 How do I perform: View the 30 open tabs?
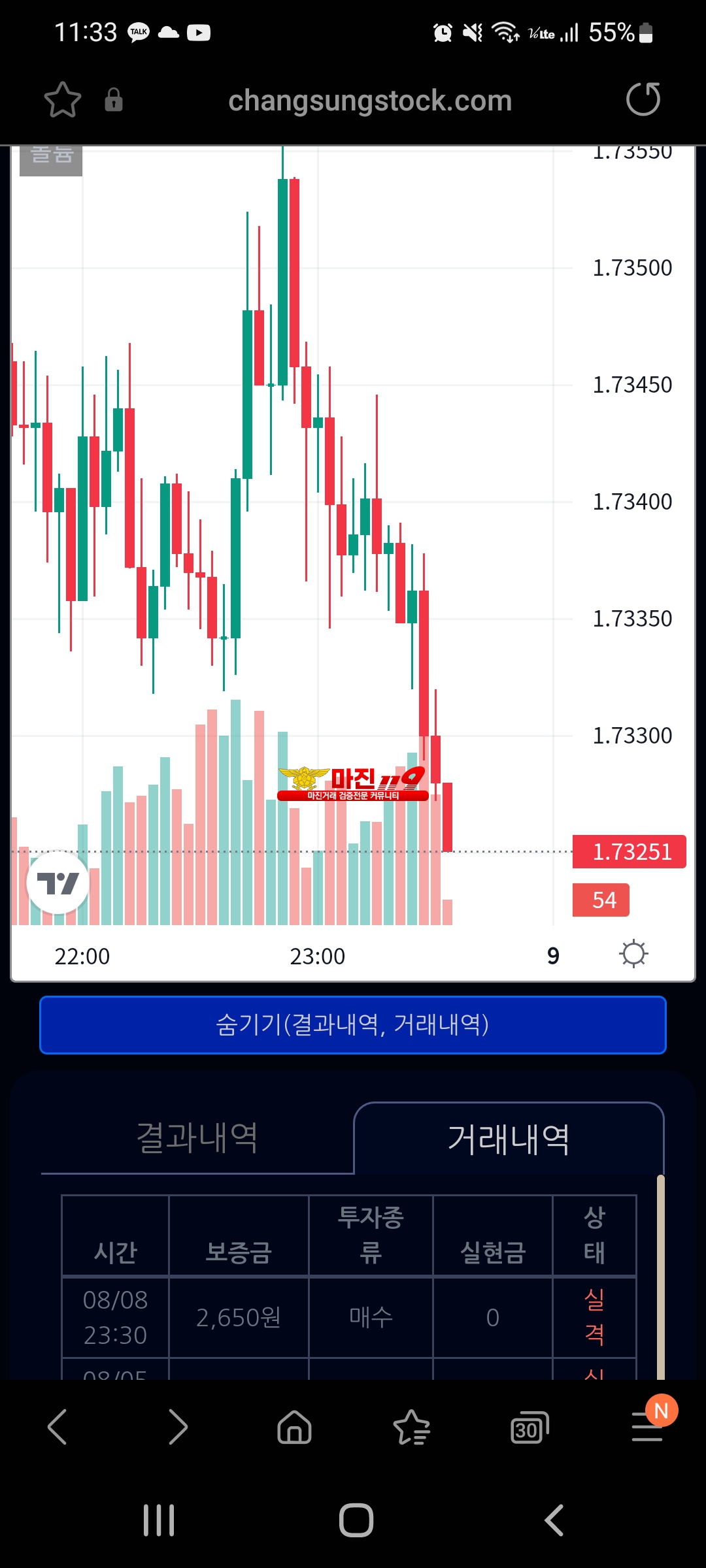[529, 1427]
